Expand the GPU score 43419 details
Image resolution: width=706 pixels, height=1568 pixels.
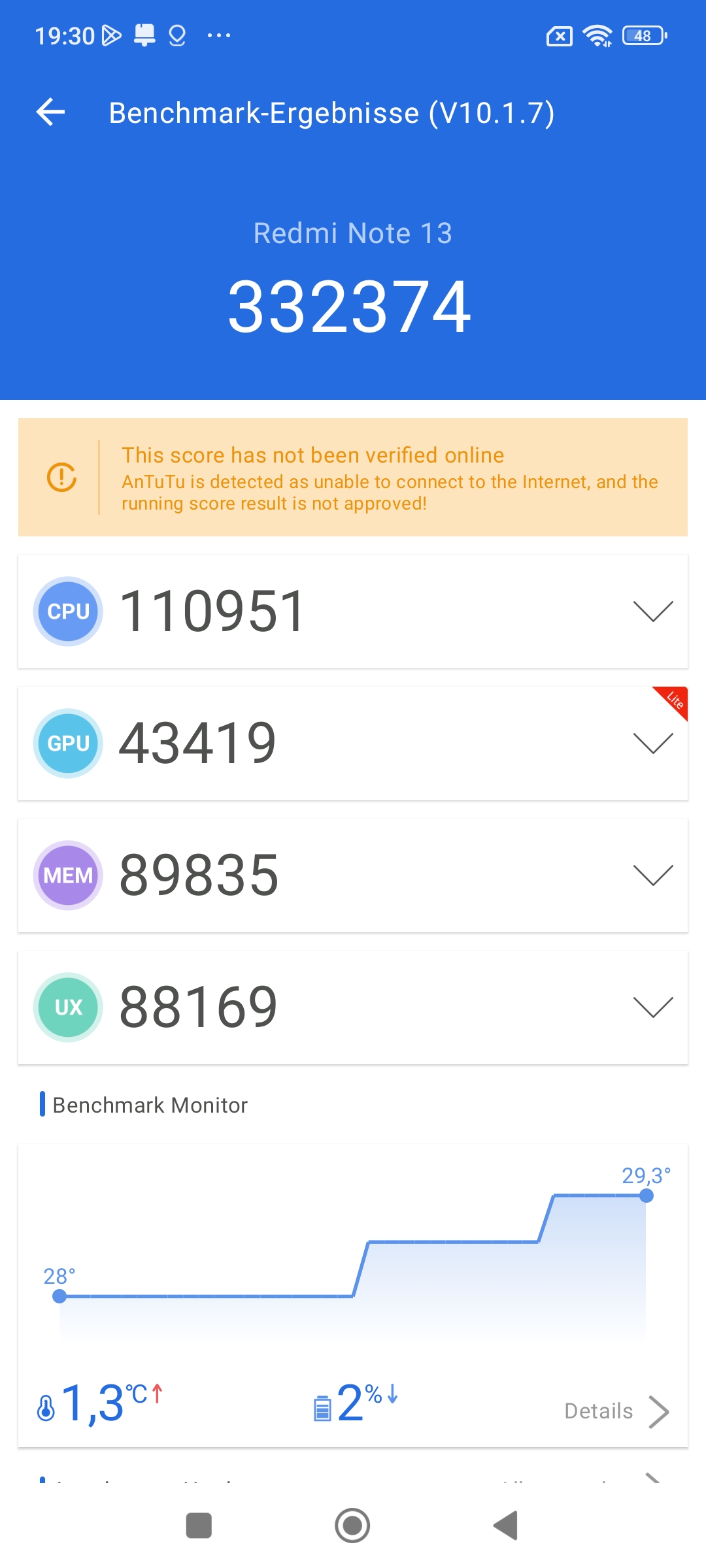[x=353, y=743]
